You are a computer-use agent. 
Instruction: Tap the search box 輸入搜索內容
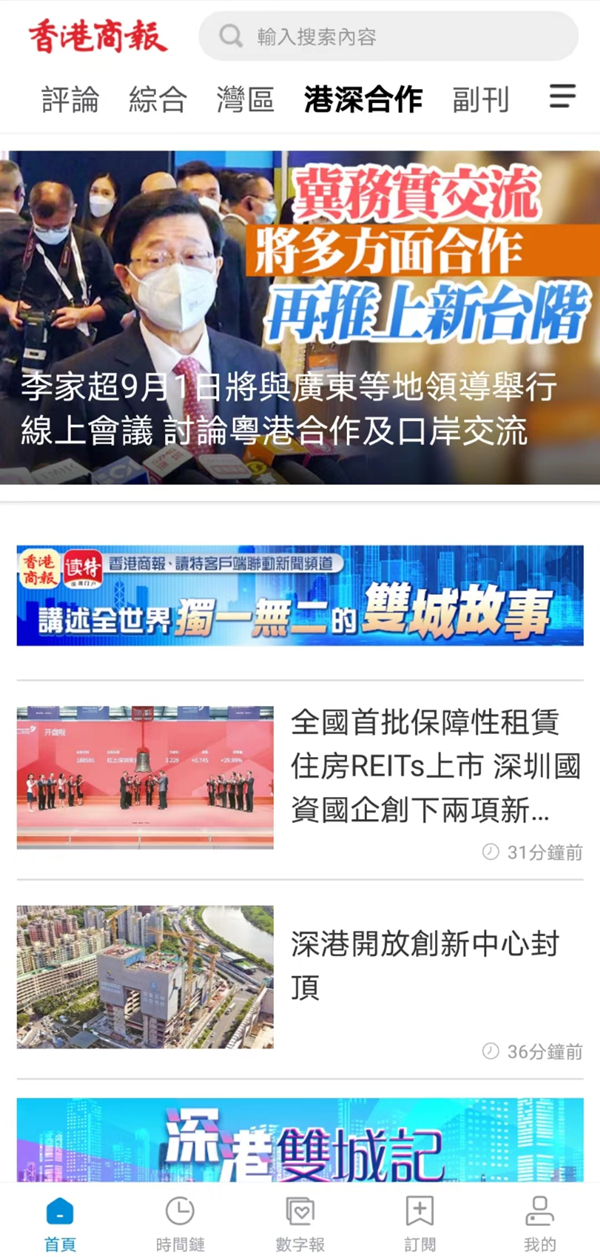[x=388, y=37]
